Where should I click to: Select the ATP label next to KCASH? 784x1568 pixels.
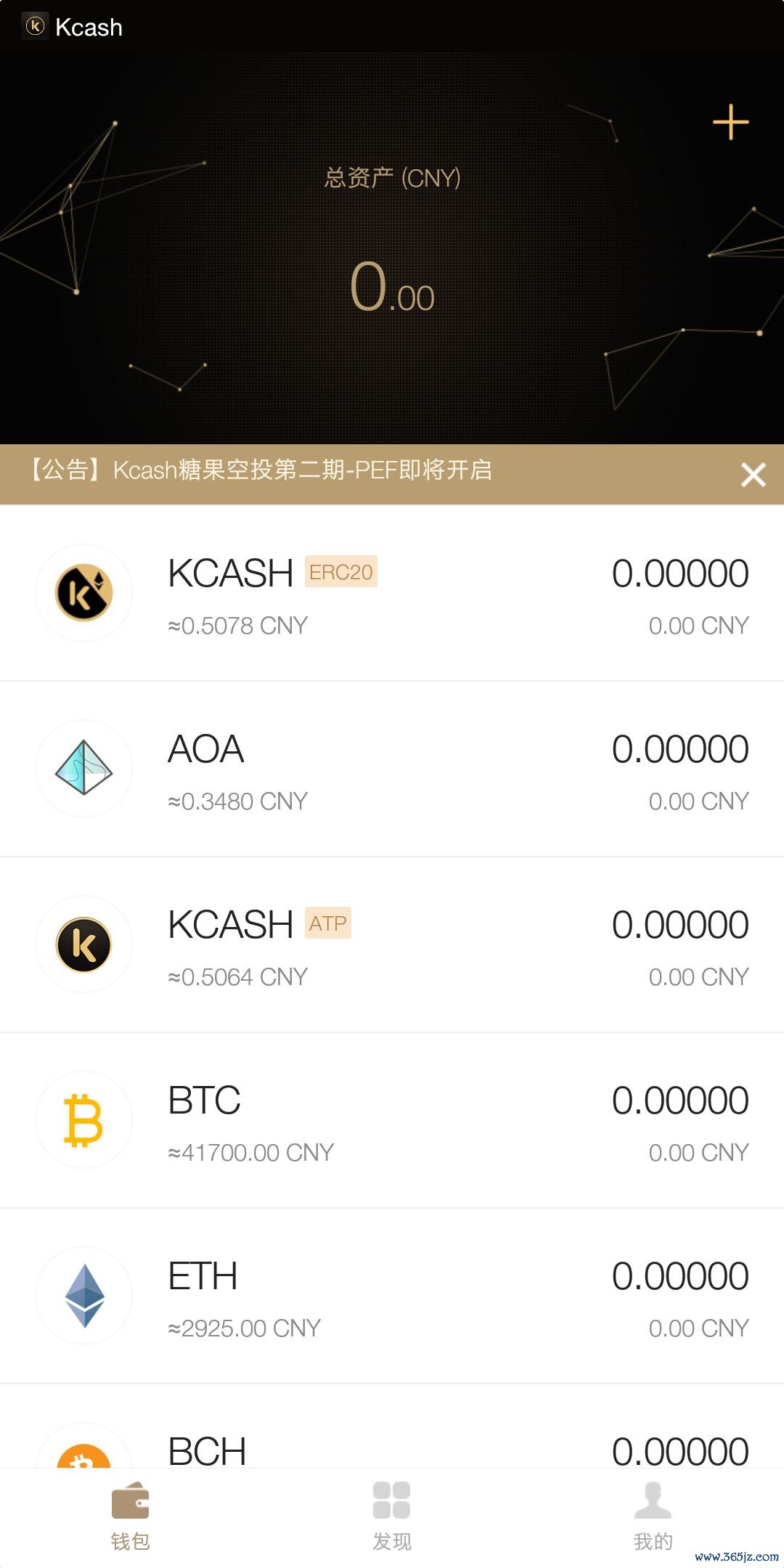click(x=327, y=923)
